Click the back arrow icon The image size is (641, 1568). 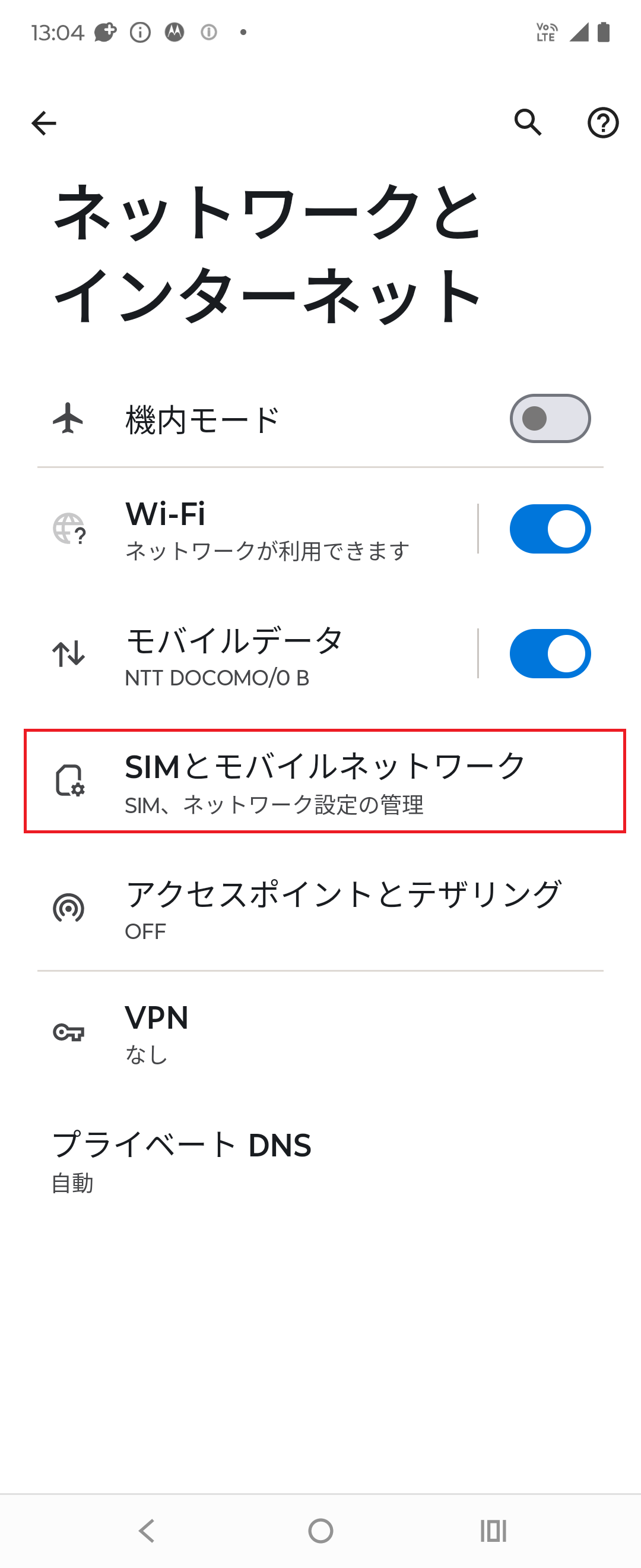44,123
